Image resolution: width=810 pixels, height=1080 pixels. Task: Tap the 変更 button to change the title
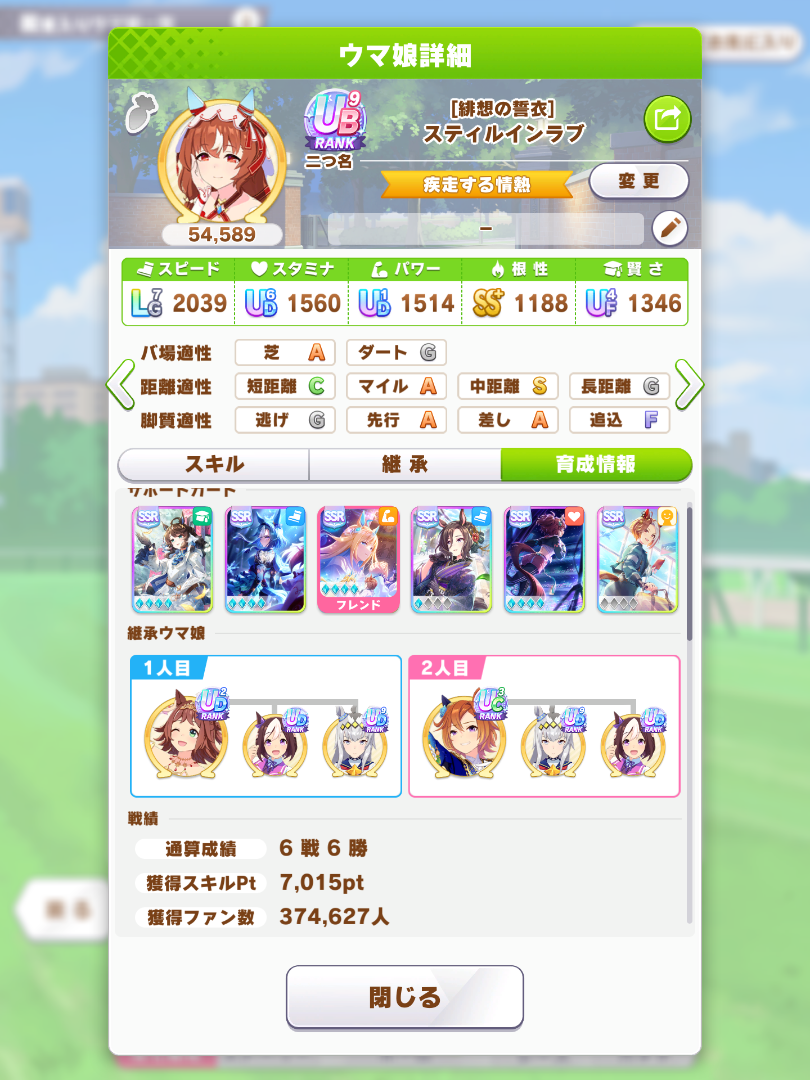[x=638, y=182]
